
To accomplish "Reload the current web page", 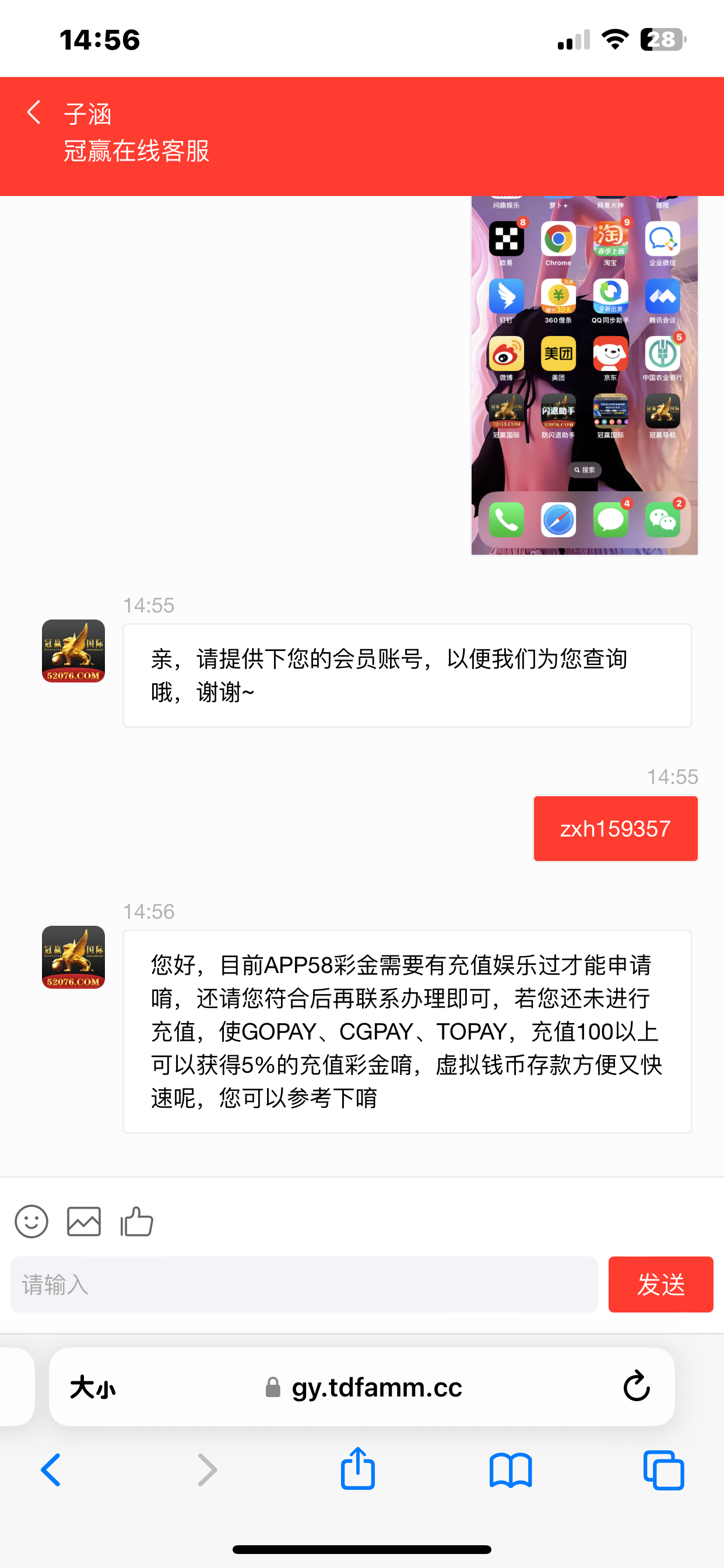I will pos(637,1387).
